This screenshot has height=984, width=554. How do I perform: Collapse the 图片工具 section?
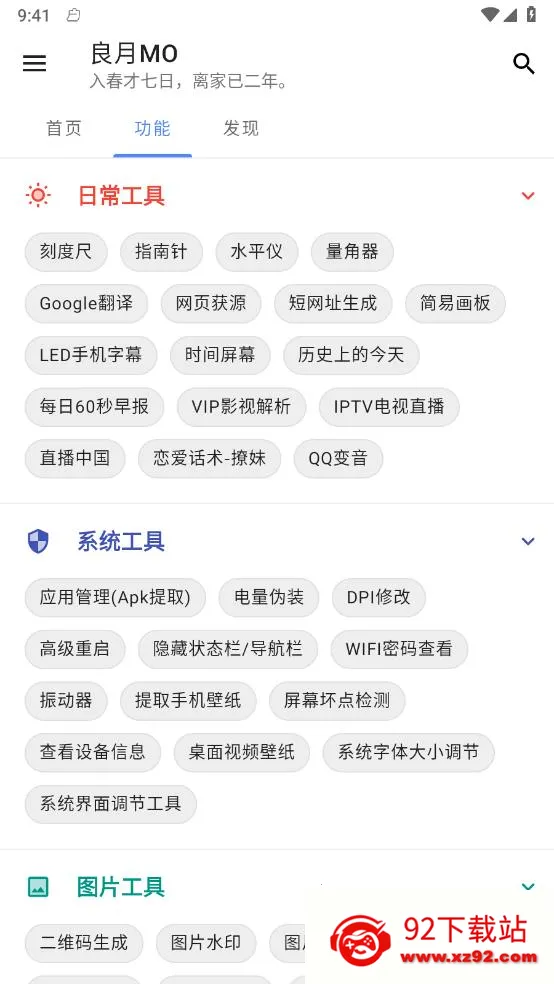point(528,887)
